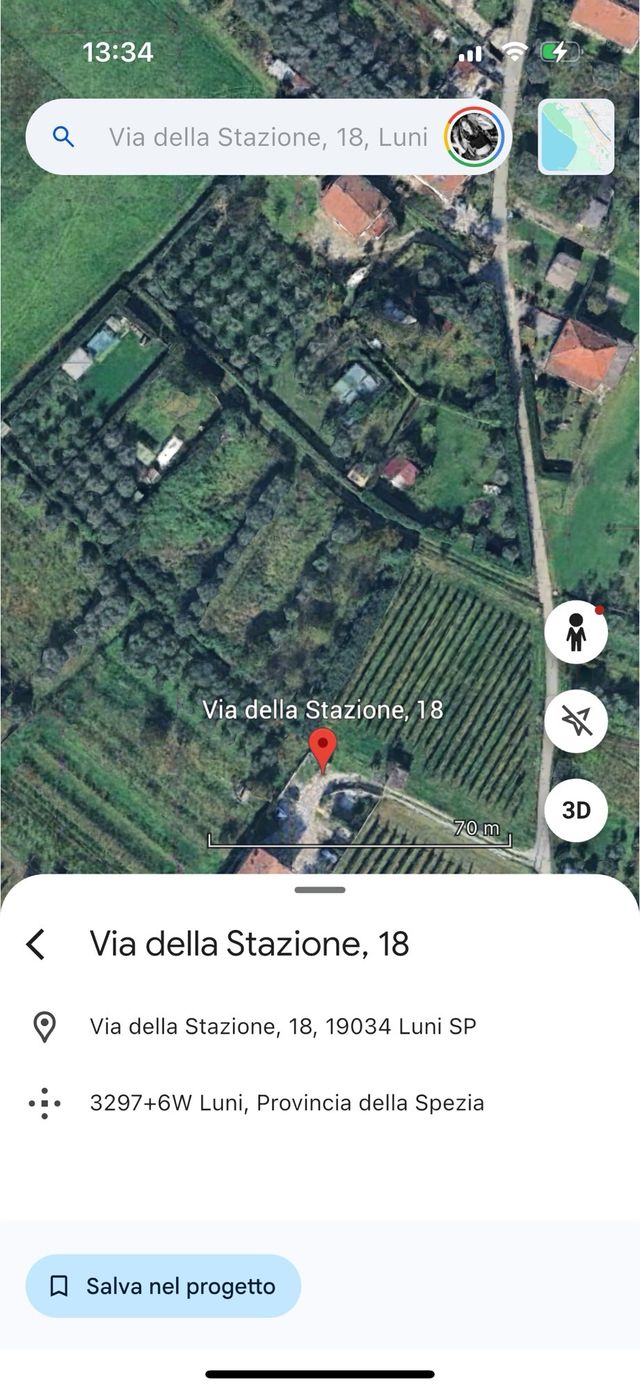Switch the map to 3D view

(x=576, y=810)
